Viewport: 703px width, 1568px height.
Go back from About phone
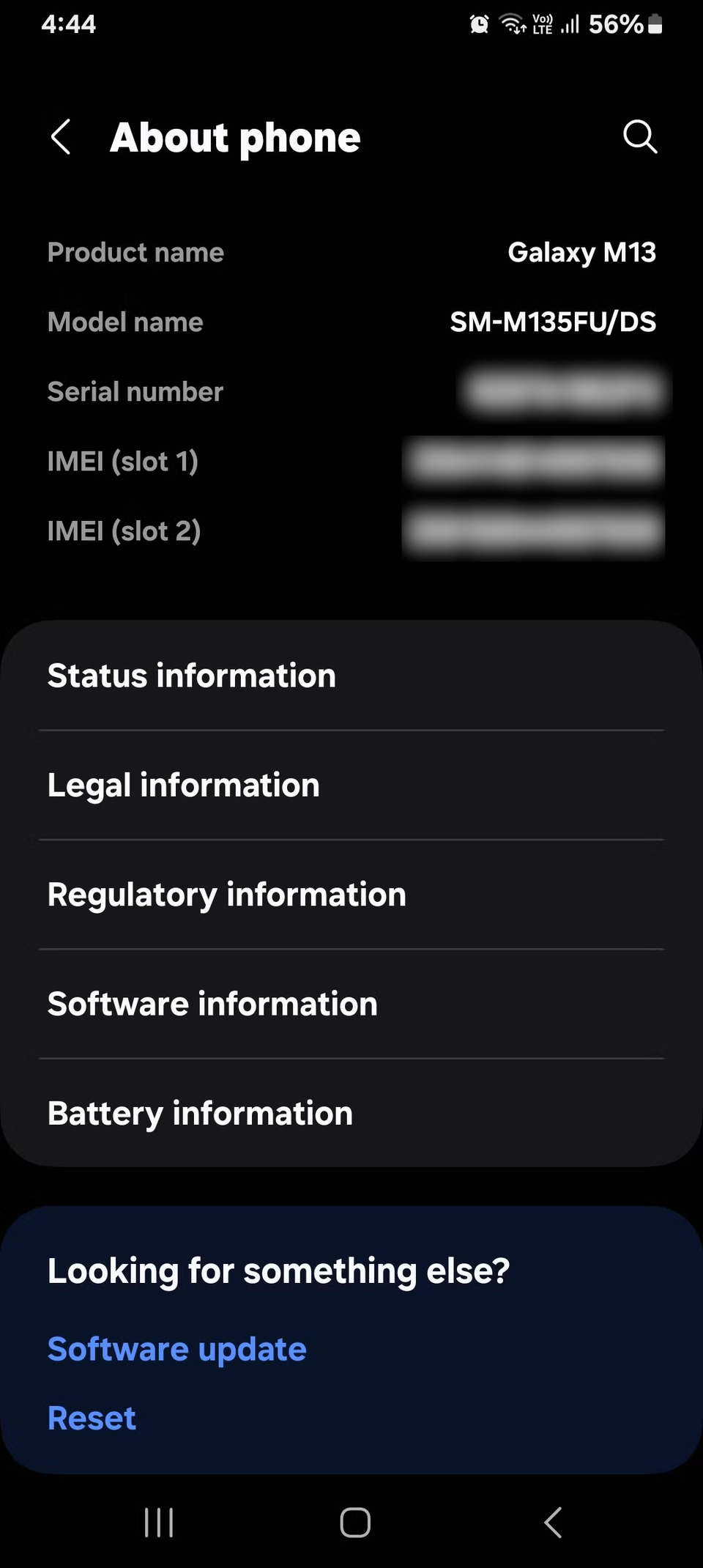(62, 137)
